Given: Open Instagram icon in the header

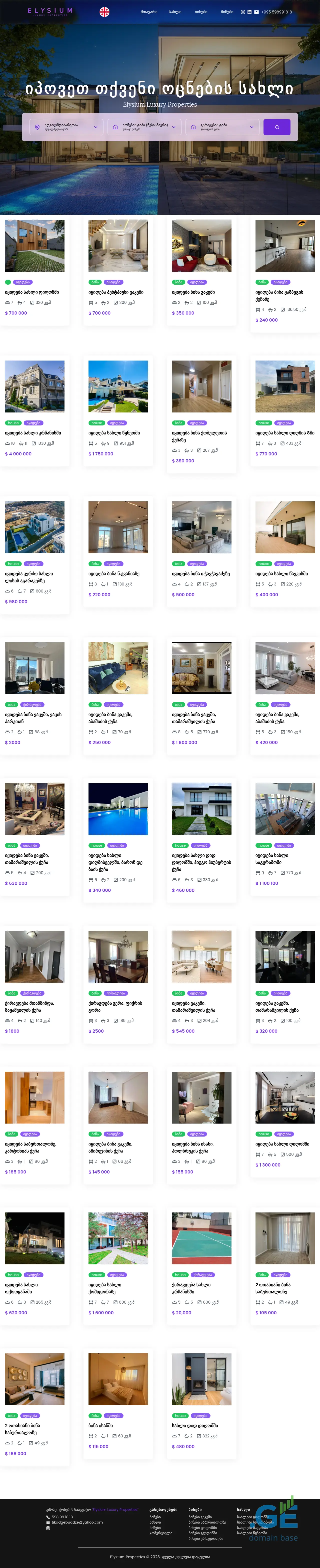Looking at the screenshot, I should (x=242, y=11).
